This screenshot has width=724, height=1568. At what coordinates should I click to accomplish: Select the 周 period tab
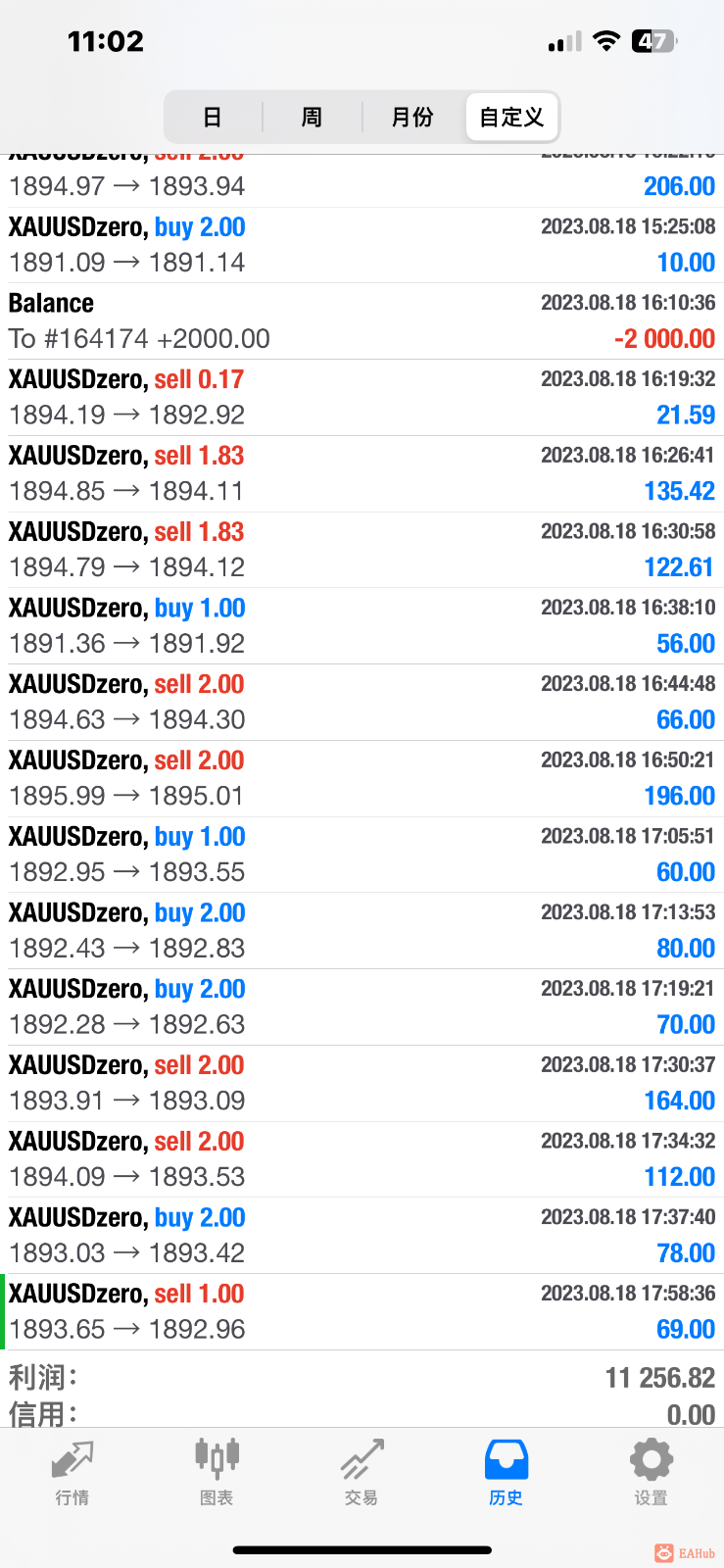[312, 118]
